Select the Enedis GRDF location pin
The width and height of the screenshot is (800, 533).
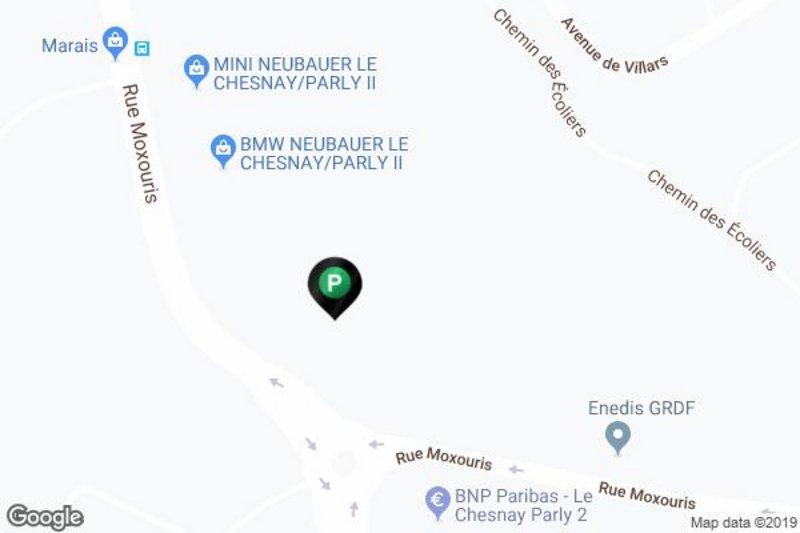pyautogui.click(x=619, y=436)
